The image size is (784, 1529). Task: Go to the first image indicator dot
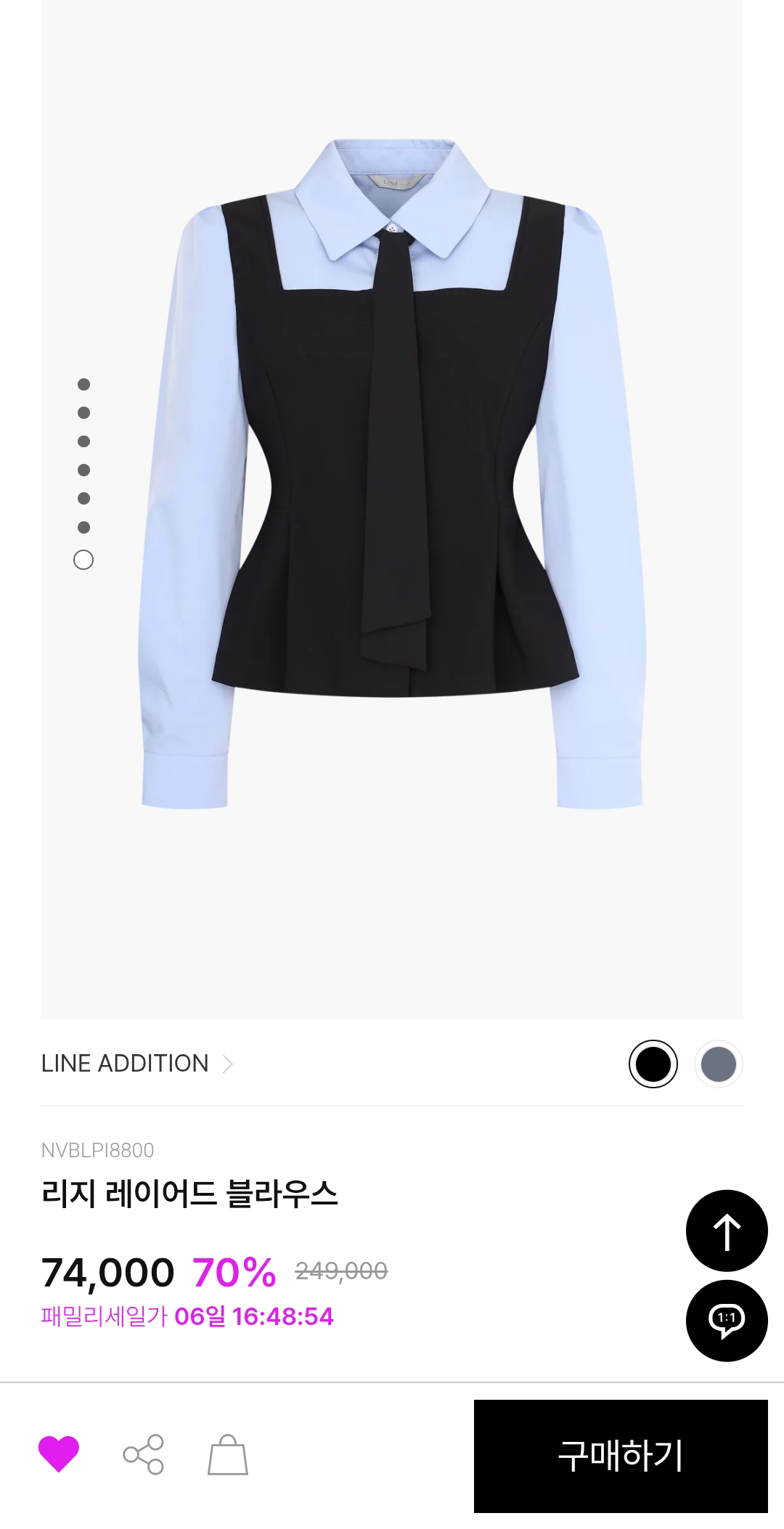pos(83,384)
